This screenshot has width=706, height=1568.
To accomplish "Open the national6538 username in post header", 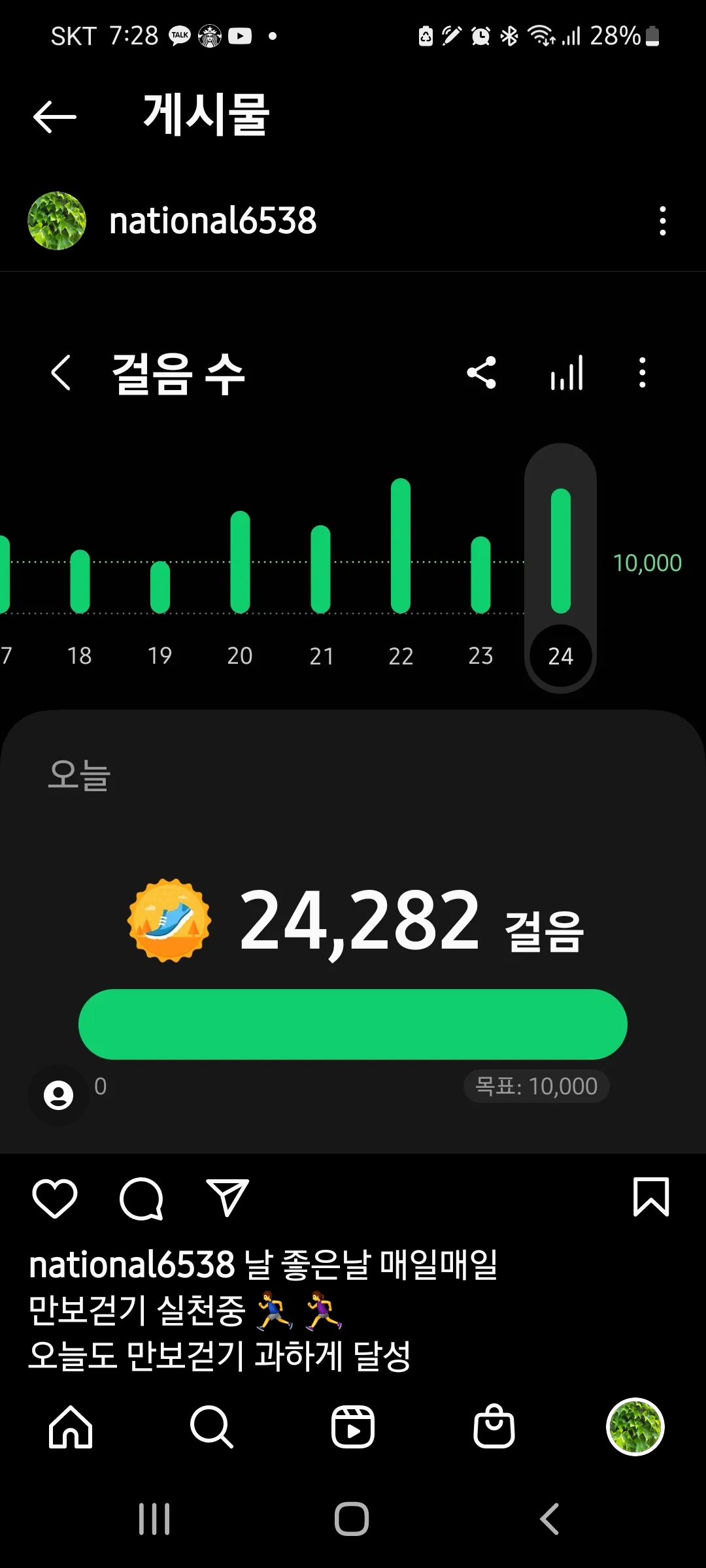I will pyautogui.click(x=212, y=221).
